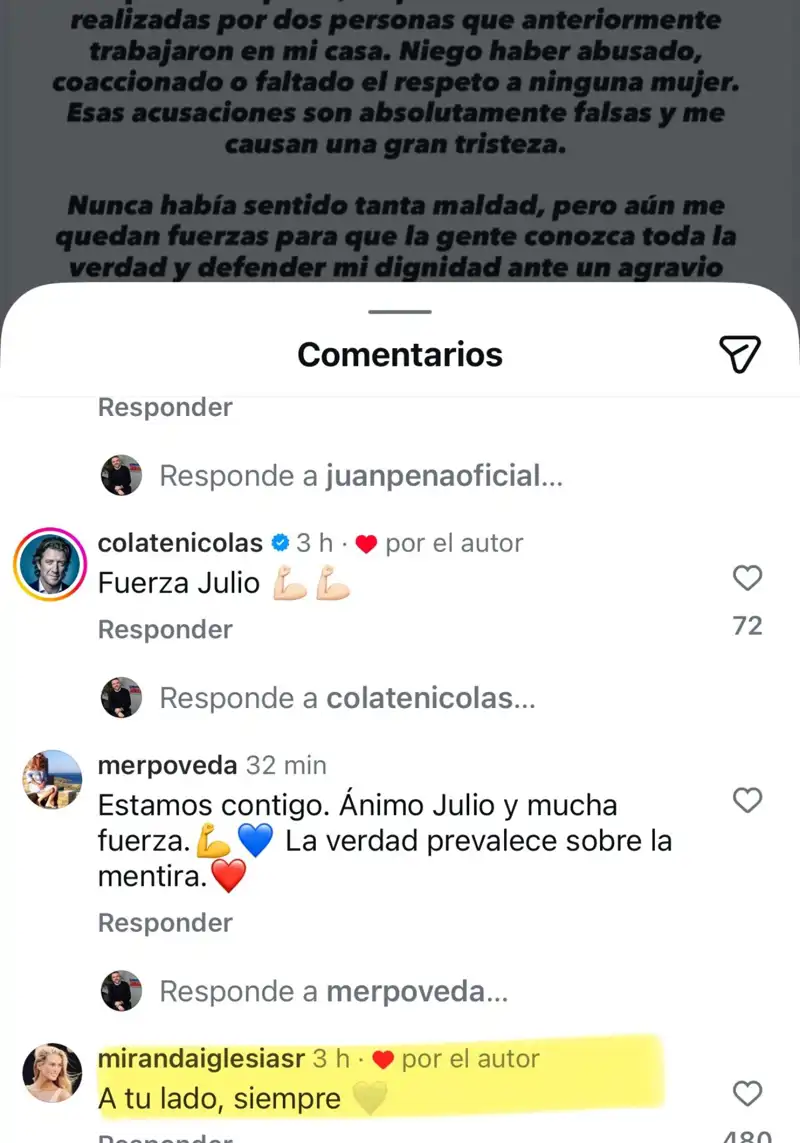Like the comment by mirandaiglesiasr
Screen dimensions: 800x1143
point(747,1093)
